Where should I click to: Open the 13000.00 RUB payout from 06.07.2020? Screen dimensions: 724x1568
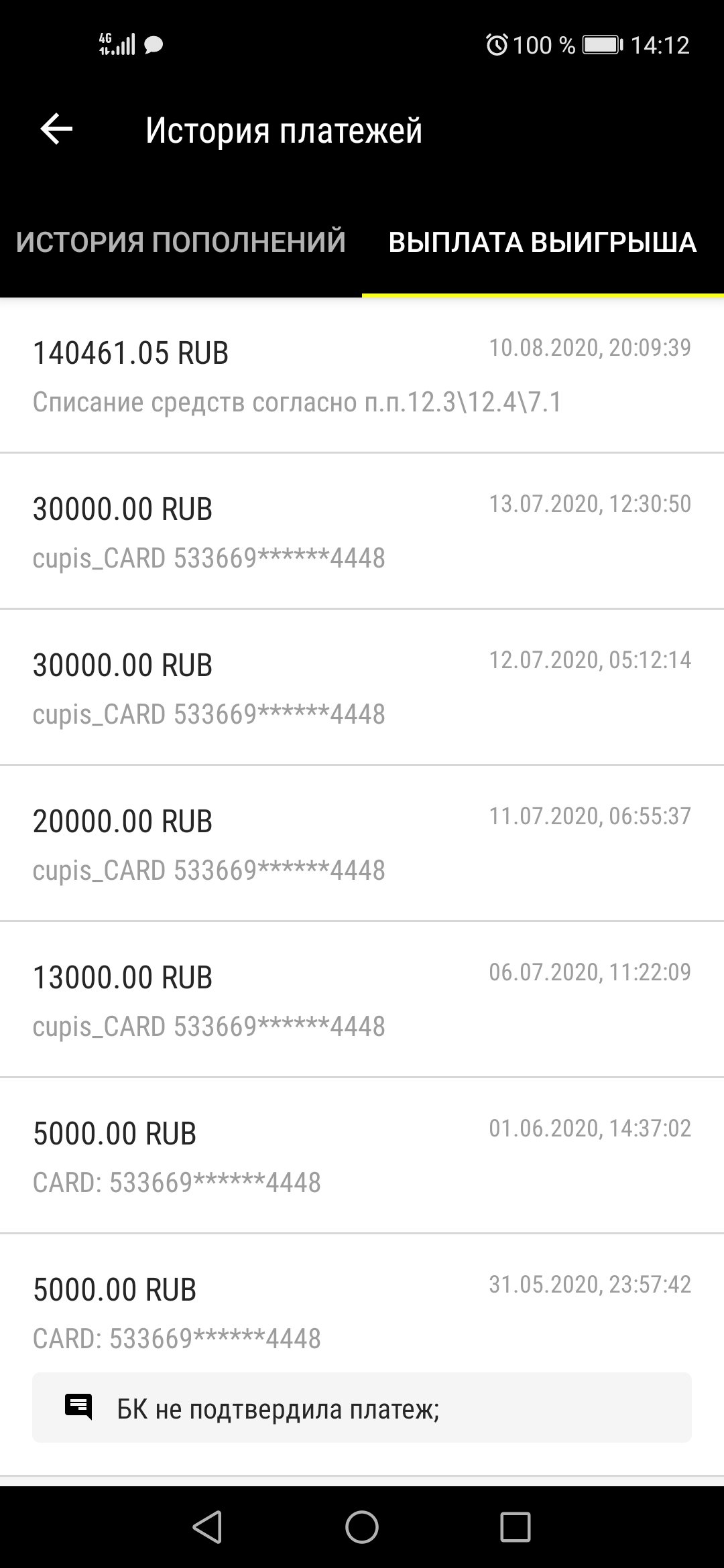coord(362,1000)
